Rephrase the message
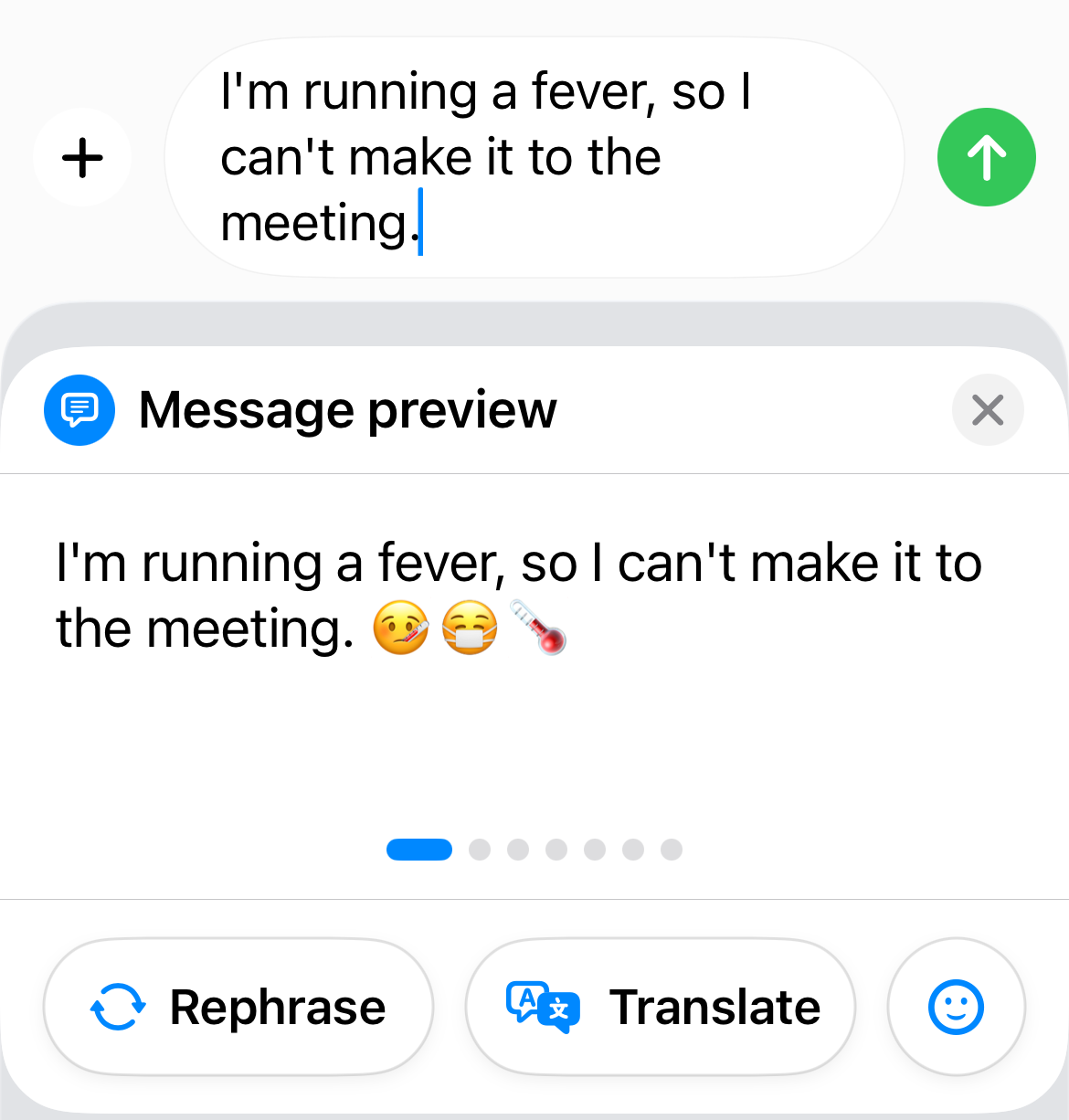Image resolution: width=1069 pixels, height=1120 pixels. [238, 1007]
